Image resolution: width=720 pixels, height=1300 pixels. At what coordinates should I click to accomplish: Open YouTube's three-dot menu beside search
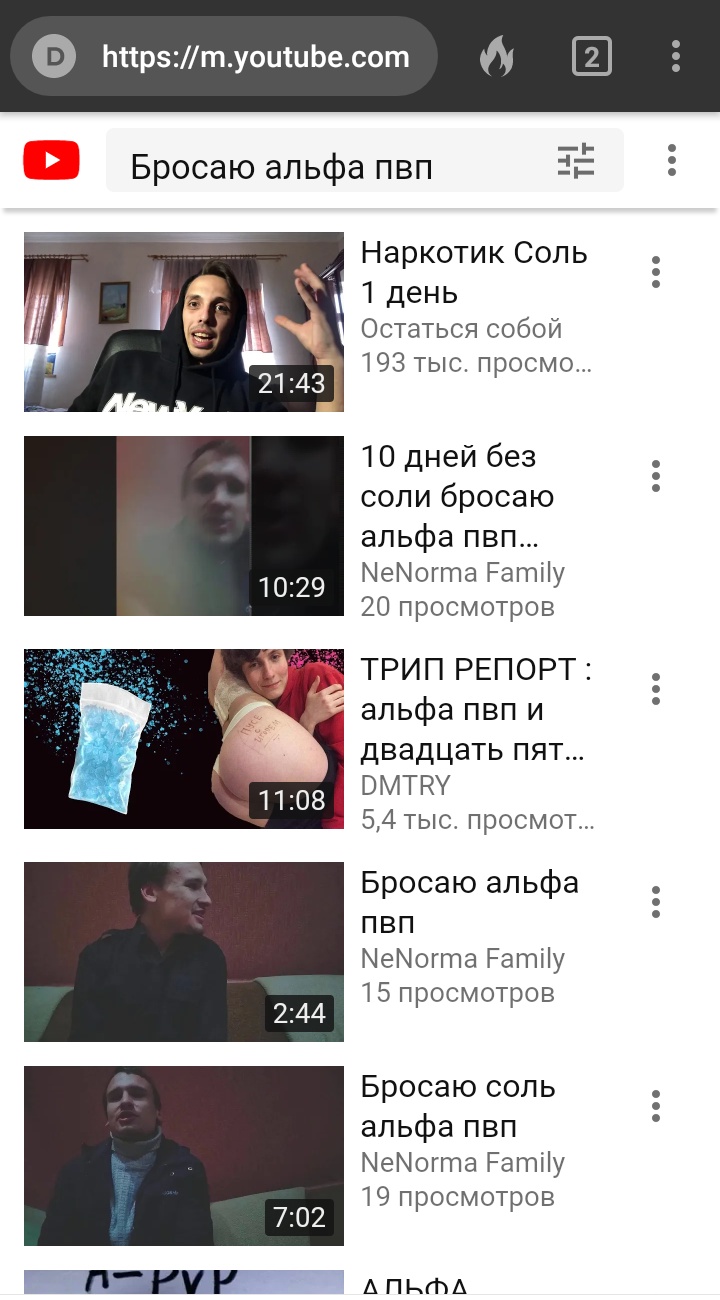point(672,161)
